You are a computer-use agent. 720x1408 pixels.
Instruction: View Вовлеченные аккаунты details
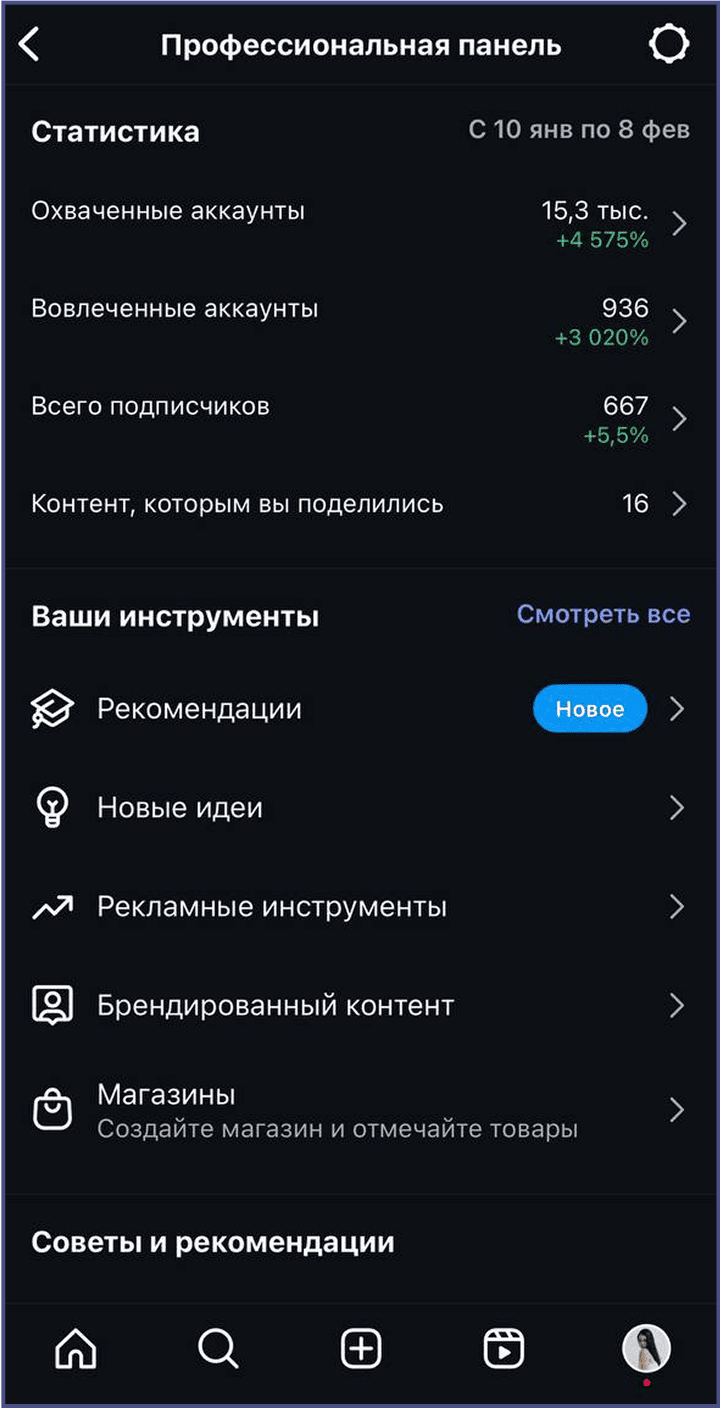[360, 321]
